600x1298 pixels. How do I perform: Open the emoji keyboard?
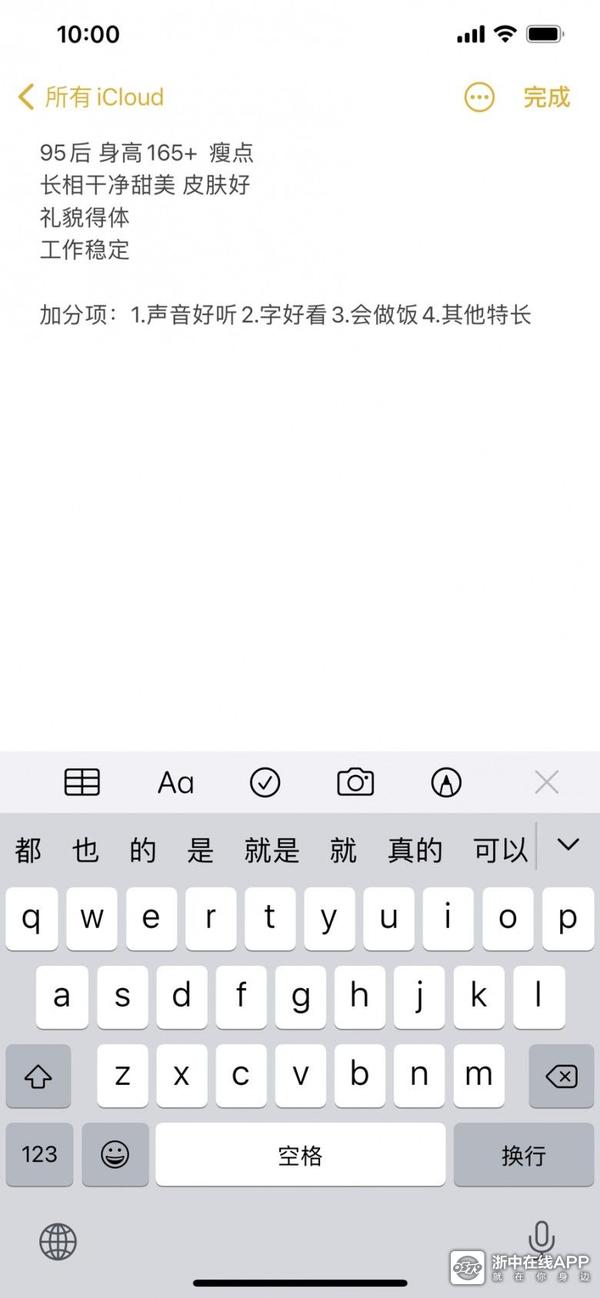[115, 1154]
